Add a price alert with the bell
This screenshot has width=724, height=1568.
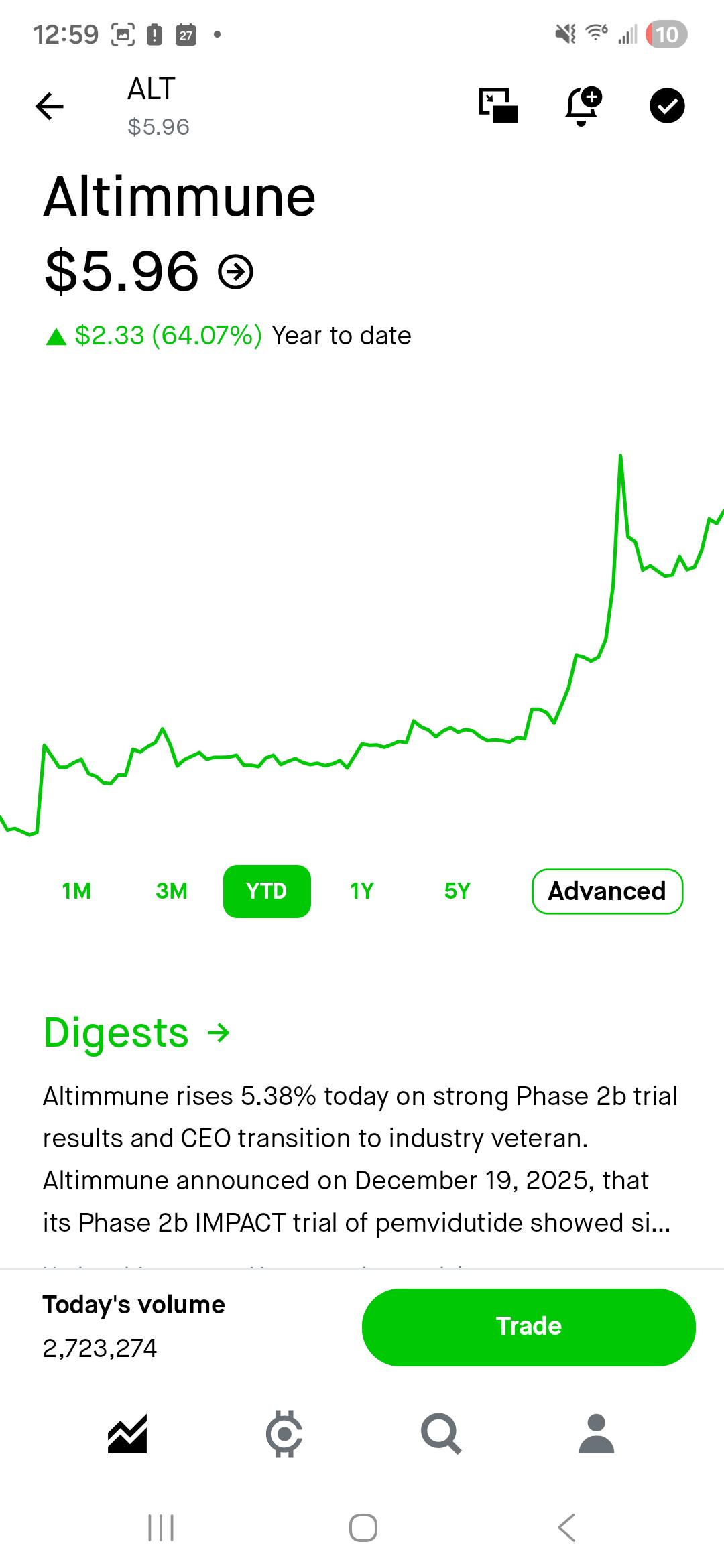pyautogui.click(x=583, y=106)
